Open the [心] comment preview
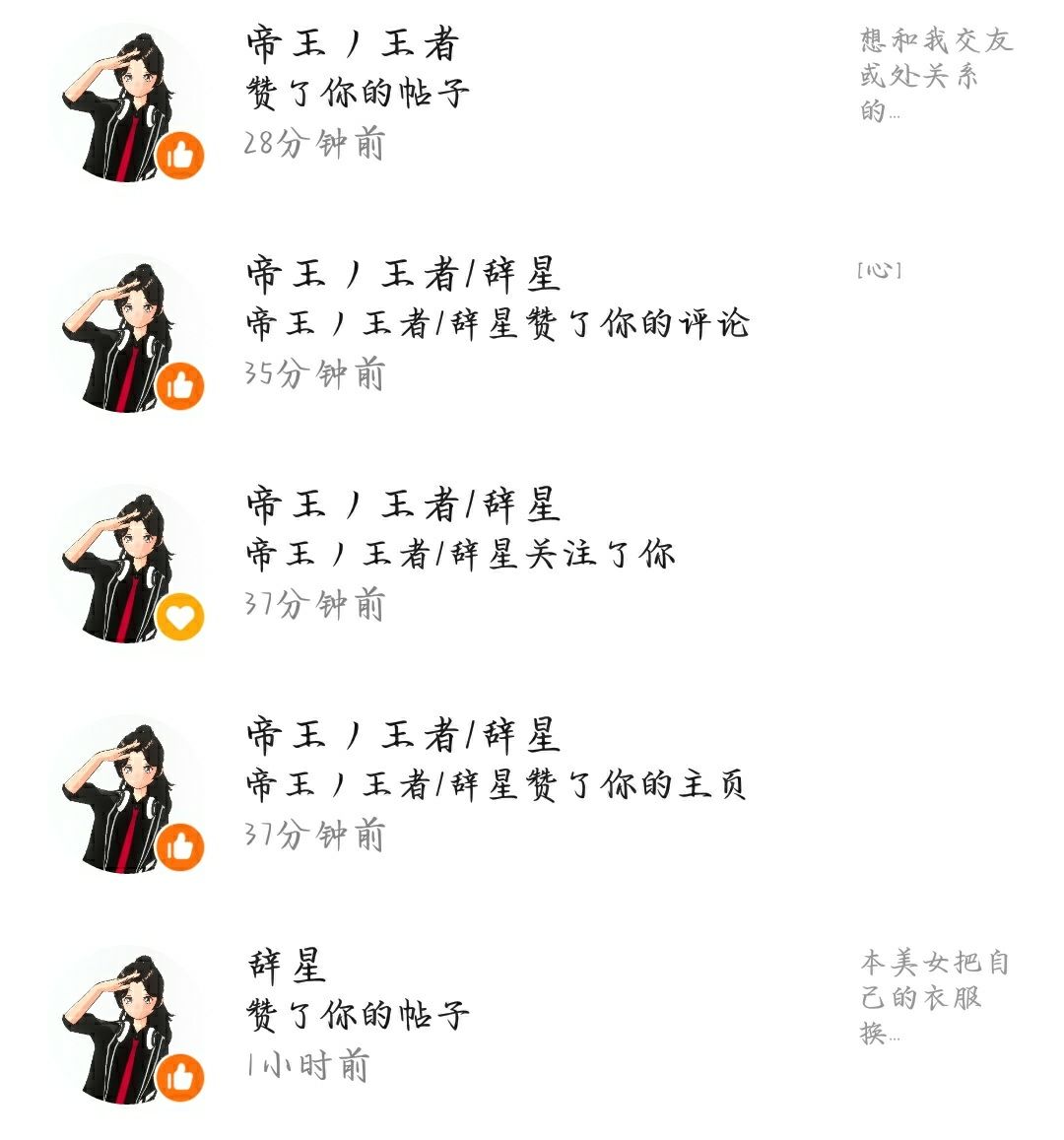Image resolution: width=1064 pixels, height=1140 pixels. tap(880, 270)
